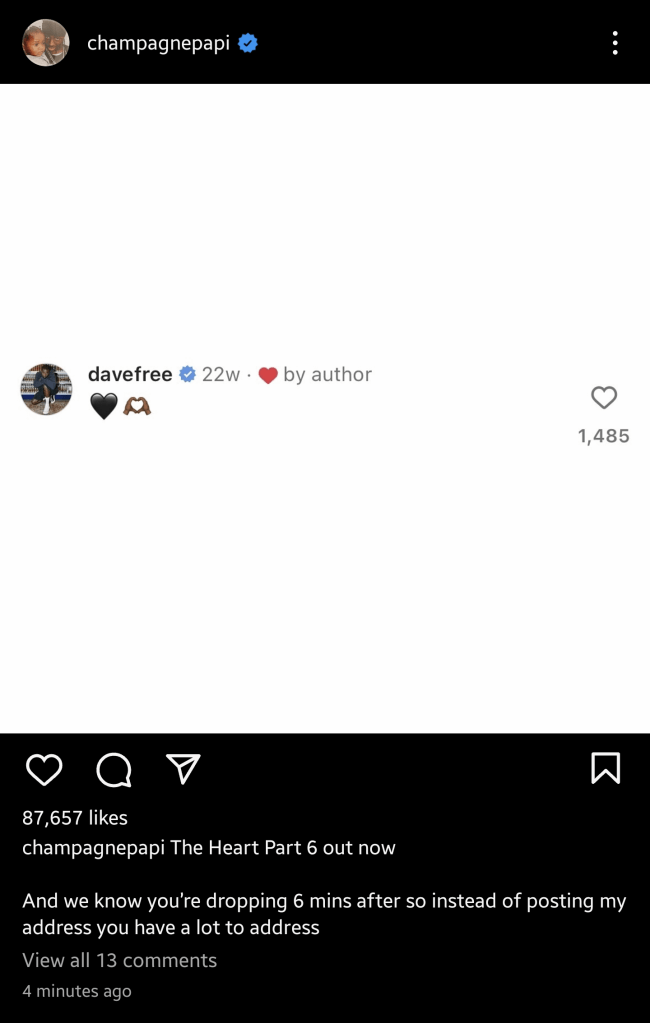
Task: Like the champagnepapi post
Action: (x=44, y=769)
